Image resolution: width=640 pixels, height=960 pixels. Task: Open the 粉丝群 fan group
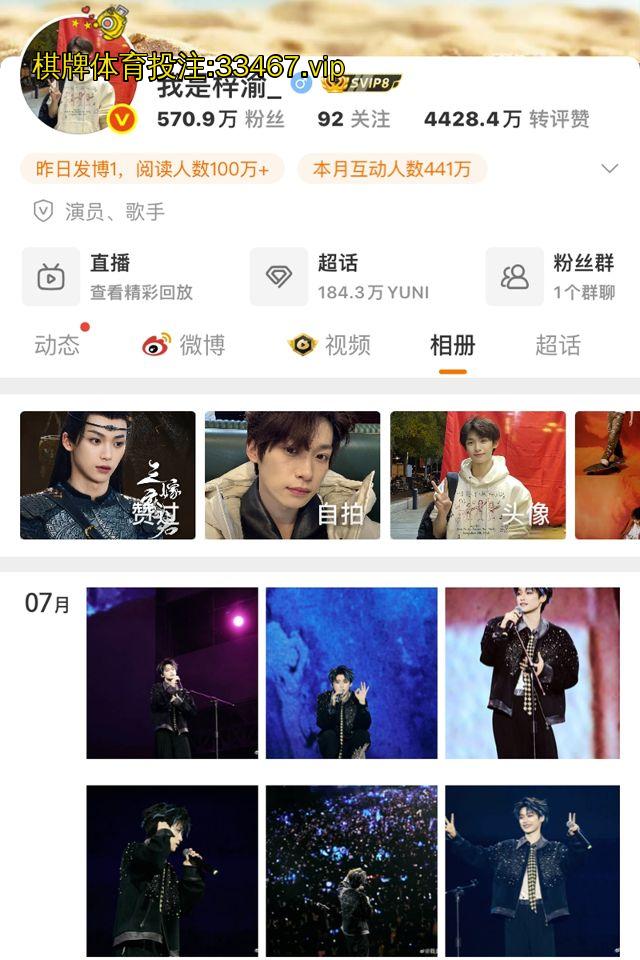[x=562, y=277]
